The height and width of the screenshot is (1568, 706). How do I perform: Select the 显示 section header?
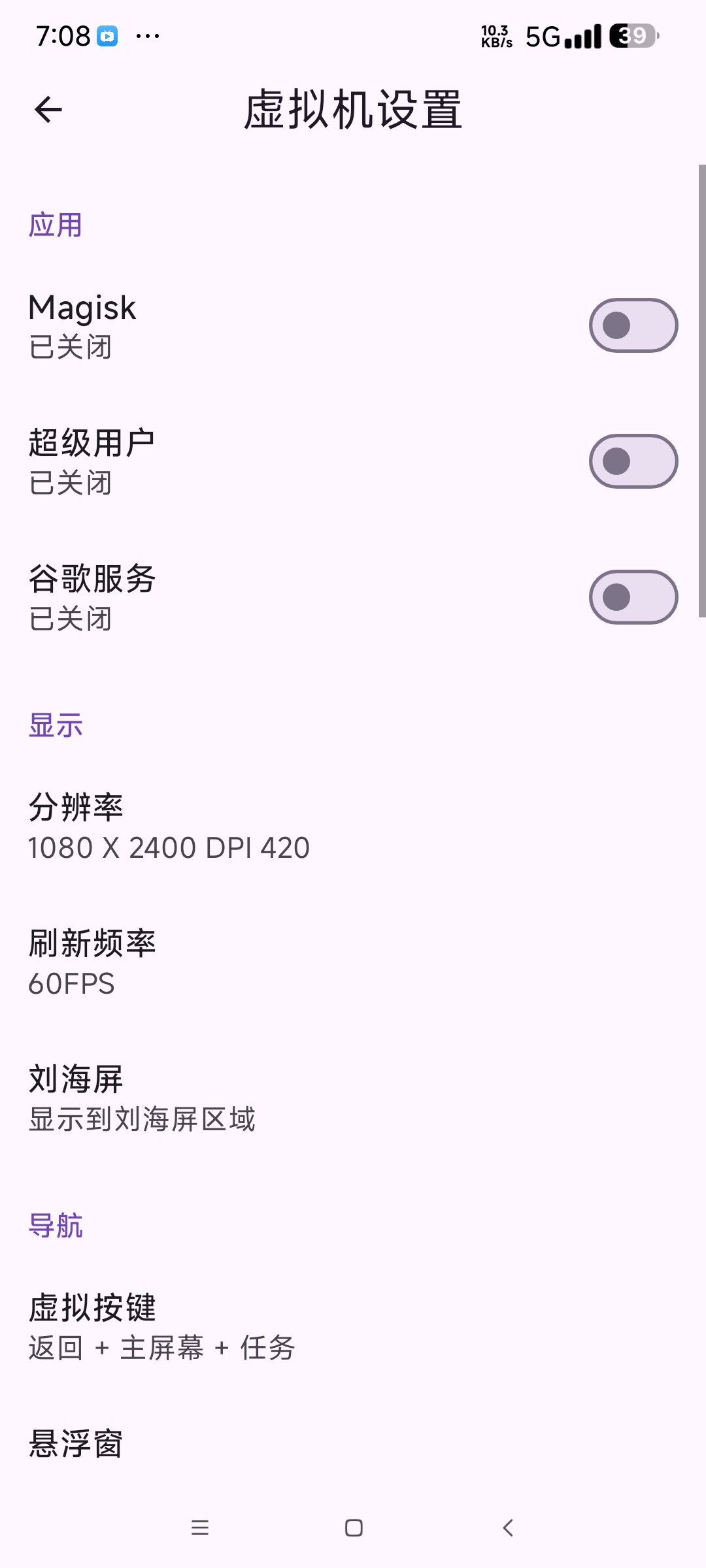coord(54,725)
